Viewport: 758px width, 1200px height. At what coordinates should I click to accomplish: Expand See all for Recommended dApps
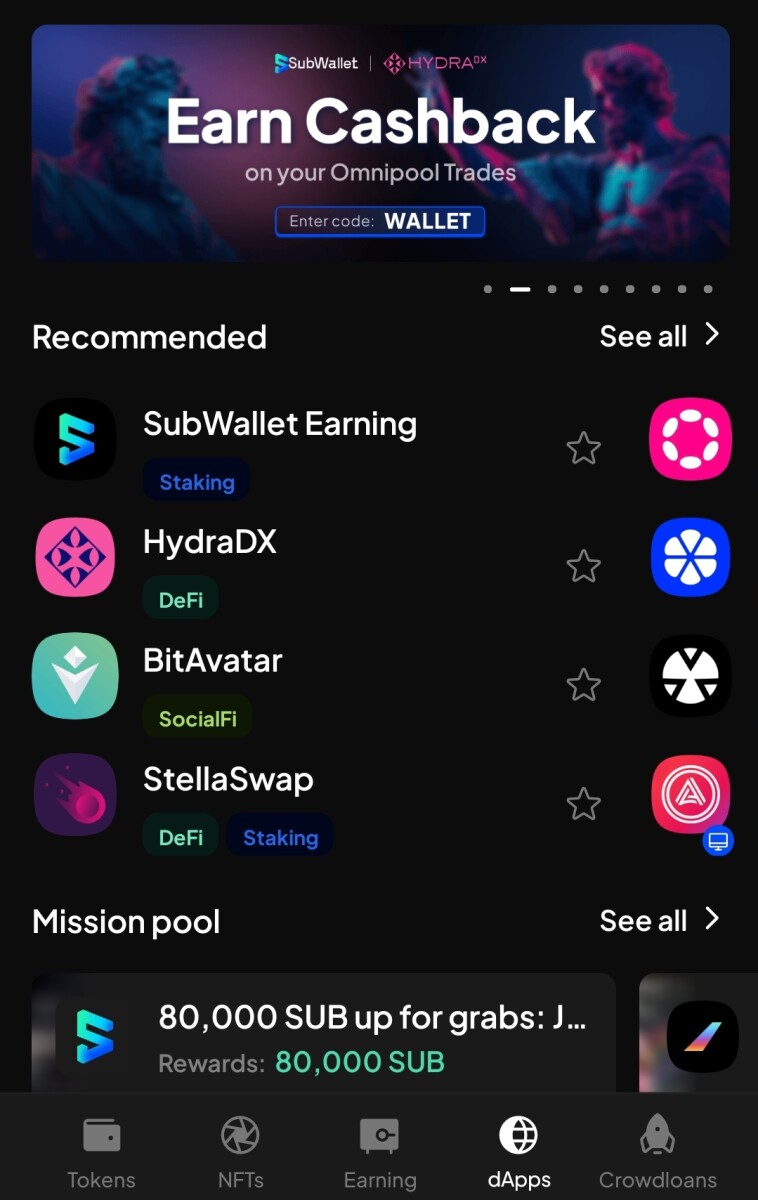point(660,336)
